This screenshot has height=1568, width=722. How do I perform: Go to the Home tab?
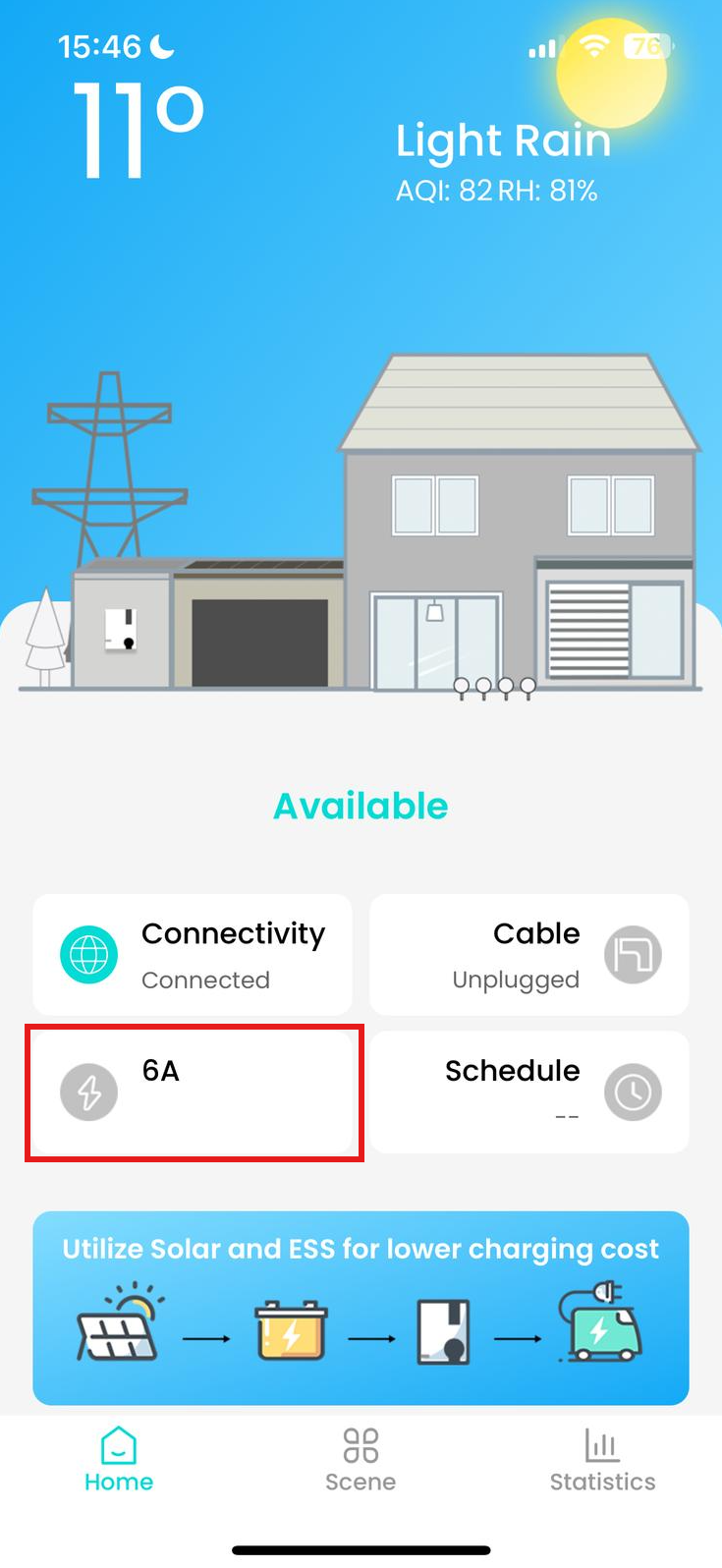coord(119,1460)
